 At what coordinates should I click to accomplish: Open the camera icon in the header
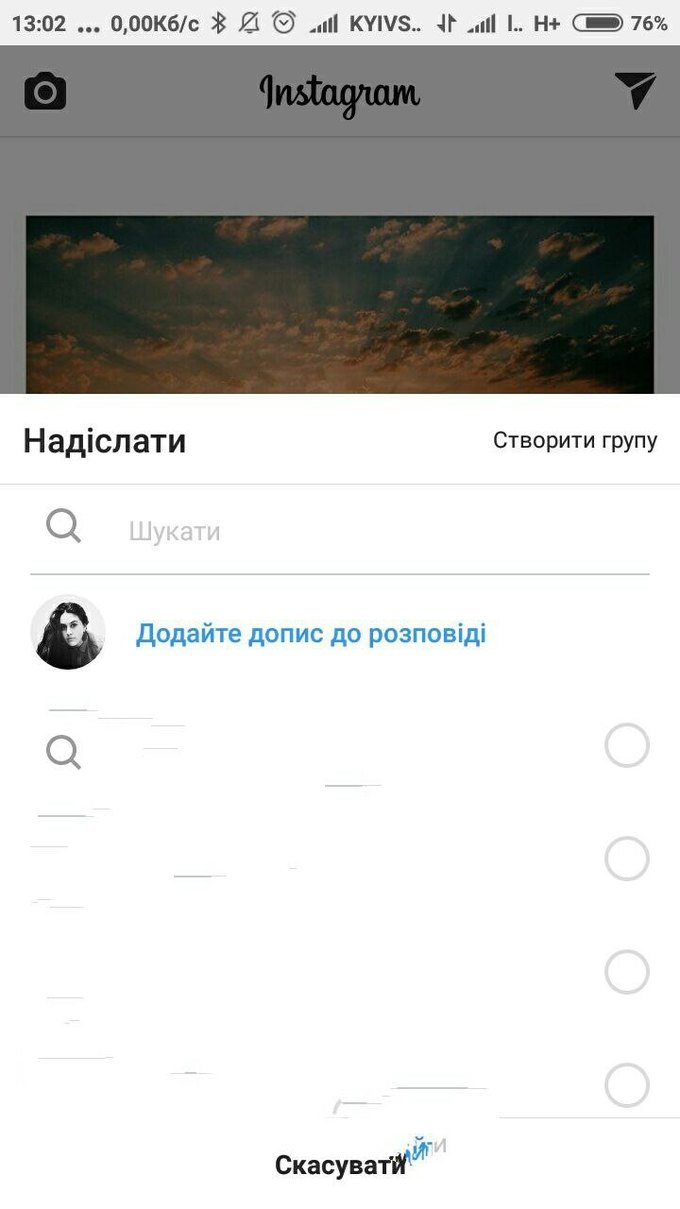coord(45,92)
